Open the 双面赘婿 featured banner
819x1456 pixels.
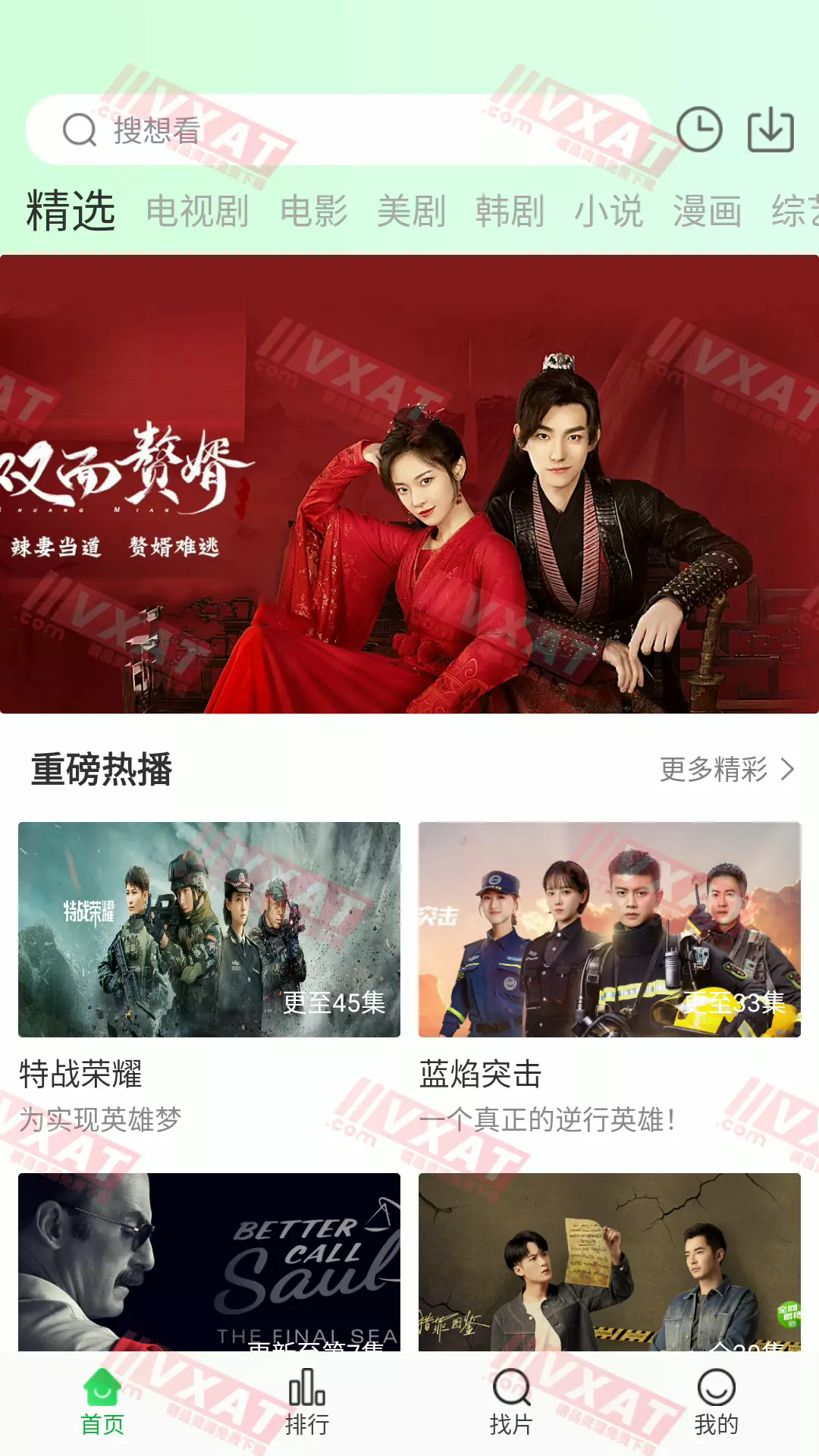409,484
